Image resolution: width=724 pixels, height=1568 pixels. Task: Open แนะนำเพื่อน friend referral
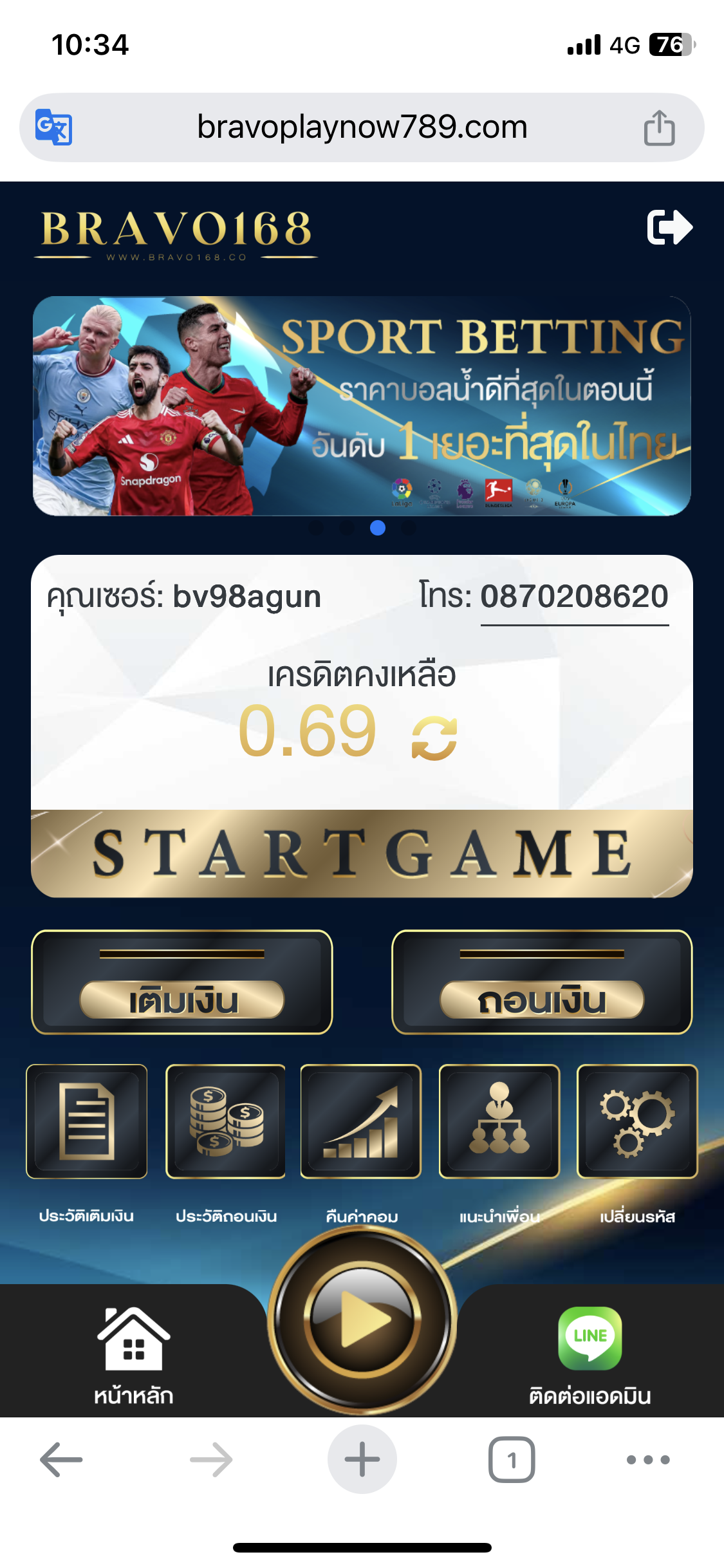pos(499,1121)
